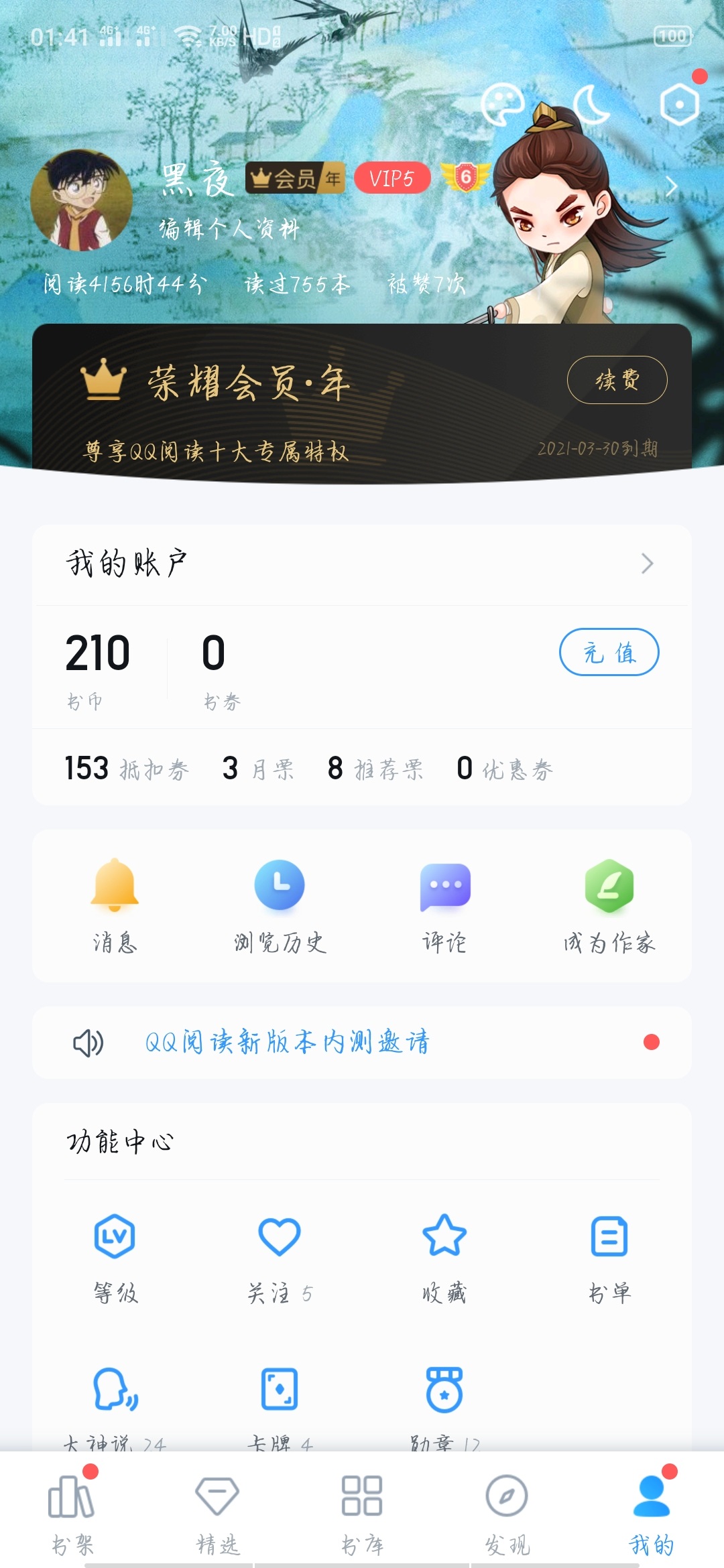This screenshot has height=1568, width=724.
Task: Toggle night mode with the moon icon
Action: [591, 105]
